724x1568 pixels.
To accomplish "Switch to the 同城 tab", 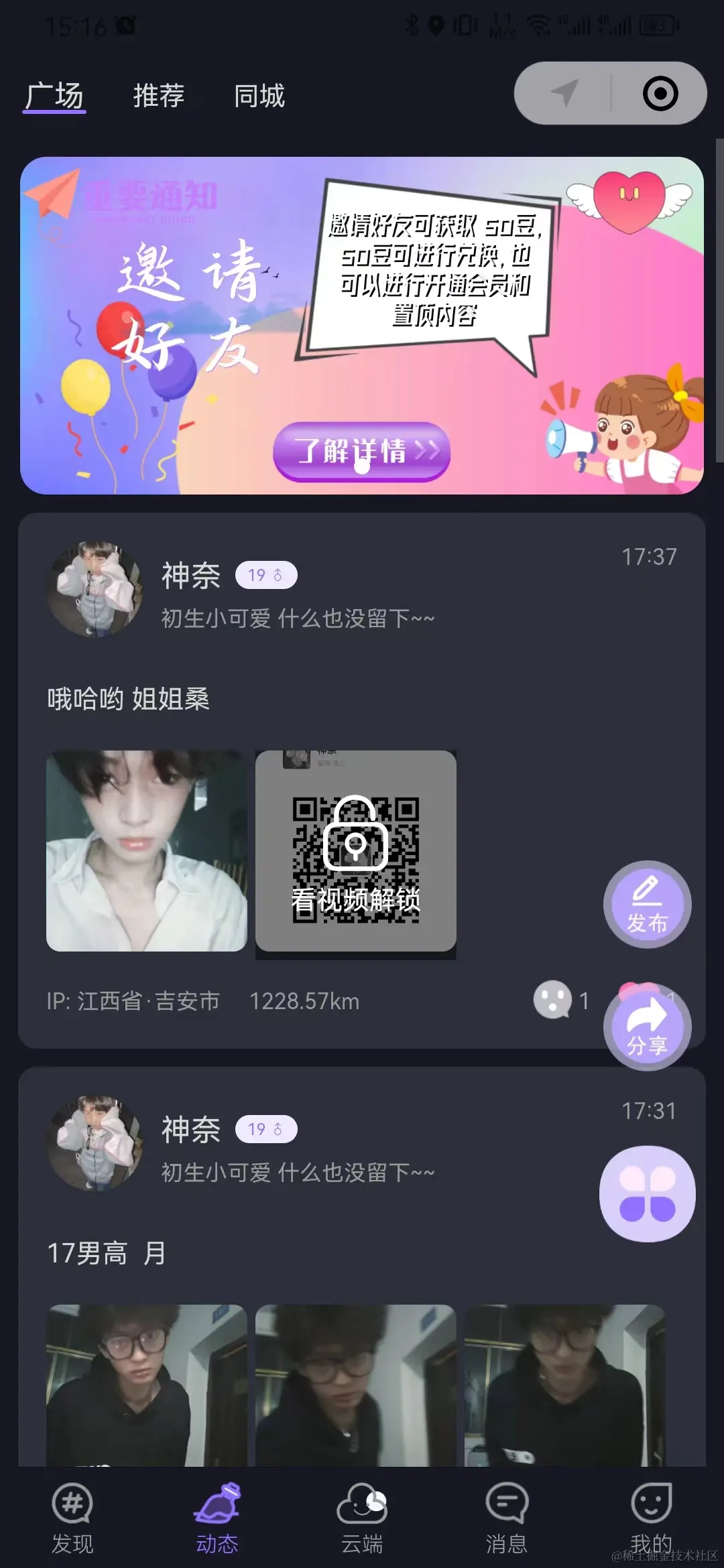I will (x=259, y=96).
